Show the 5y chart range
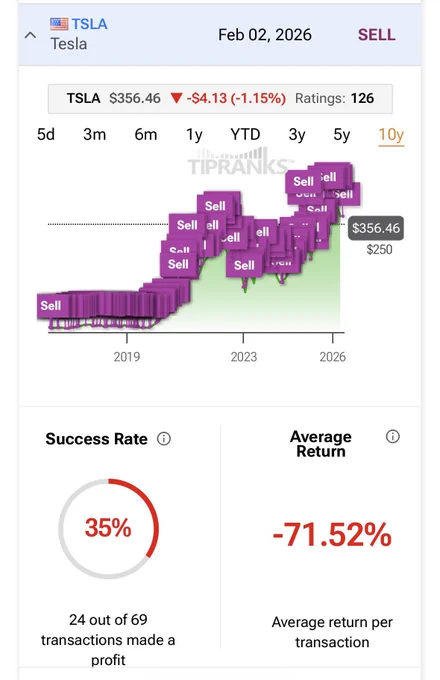Viewport: 440px width, 680px height. [x=342, y=135]
